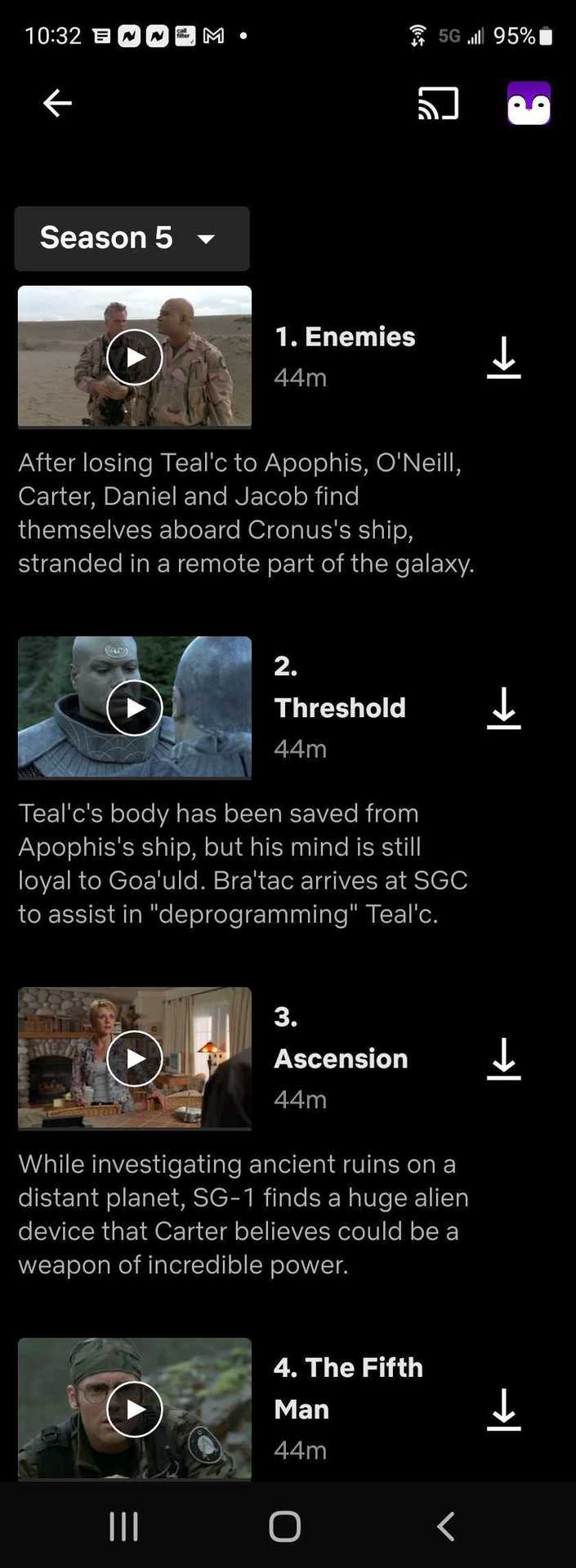Image resolution: width=576 pixels, height=1568 pixels.
Task: Go to the system home screen
Action: [x=284, y=1526]
